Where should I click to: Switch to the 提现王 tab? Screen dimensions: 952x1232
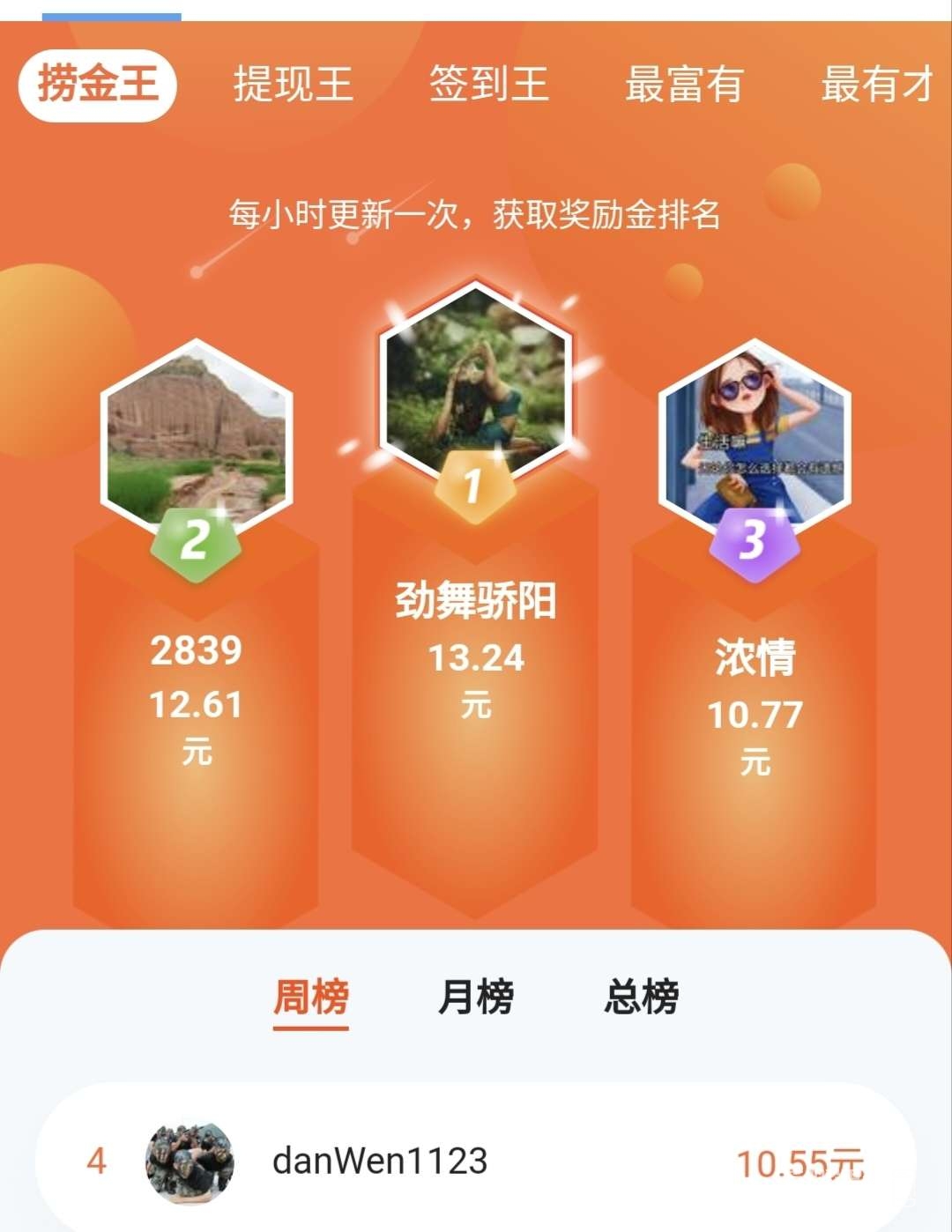pyautogui.click(x=294, y=85)
